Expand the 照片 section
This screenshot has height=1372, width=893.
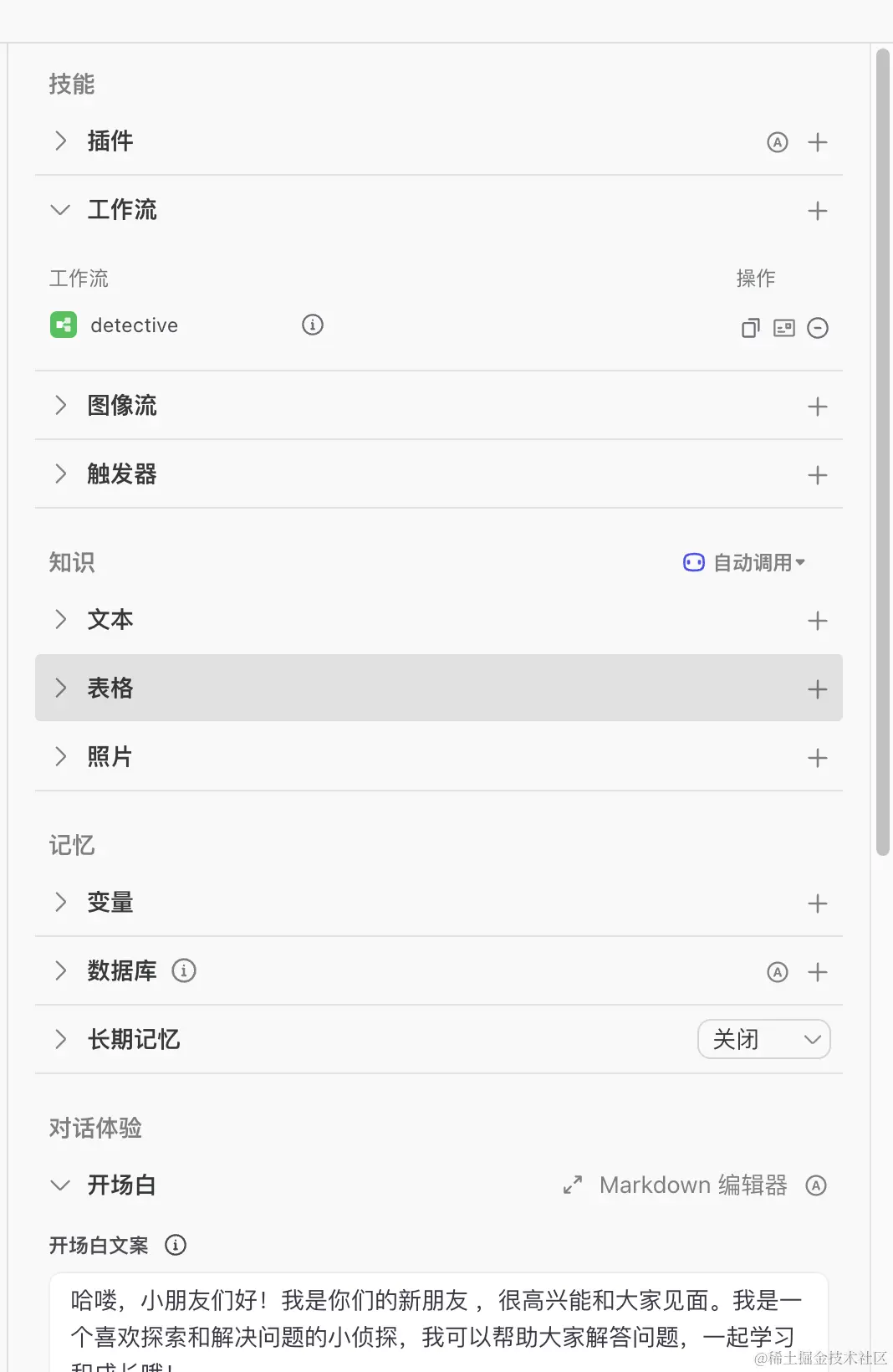click(60, 757)
